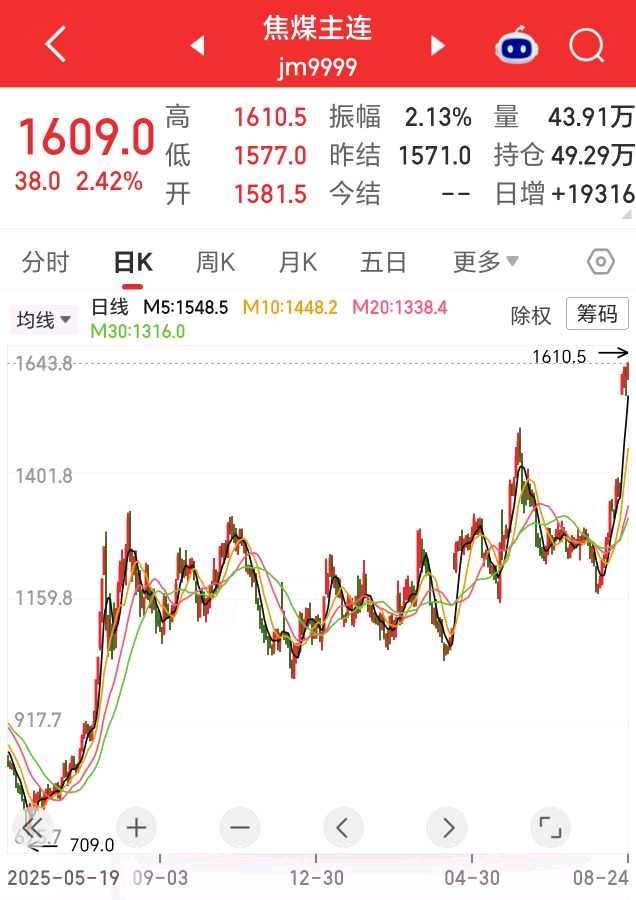Tap the 筹码 button

pyautogui.click(x=597, y=313)
